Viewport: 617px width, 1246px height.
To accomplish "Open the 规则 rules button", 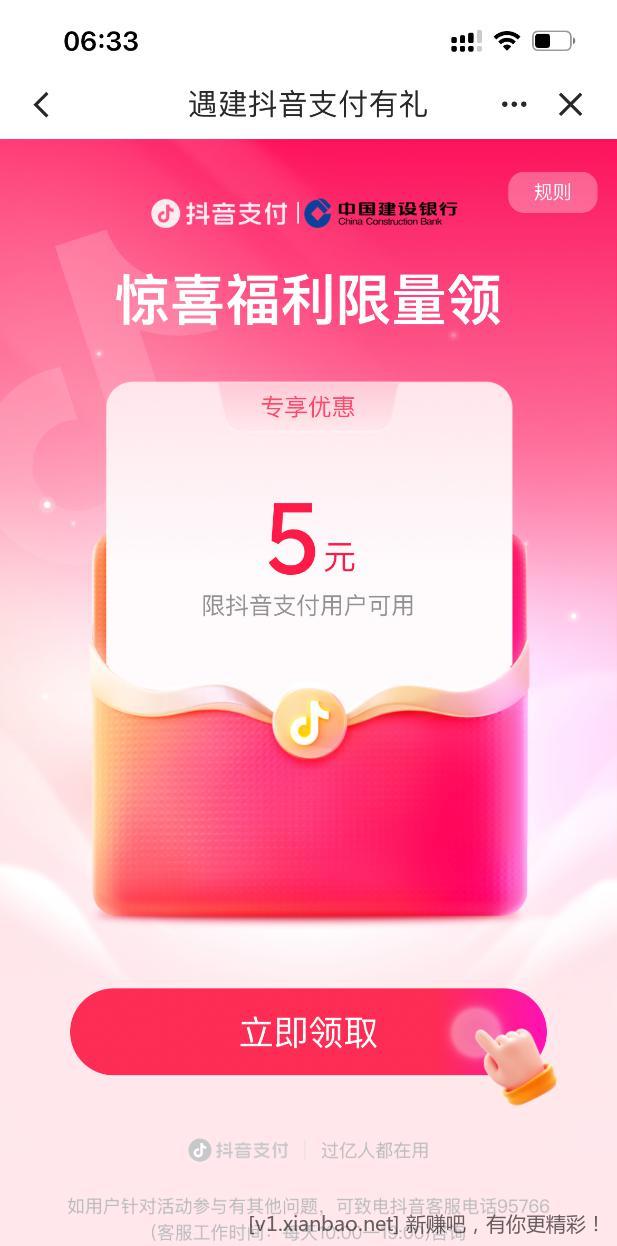I will (x=552, y=192).
